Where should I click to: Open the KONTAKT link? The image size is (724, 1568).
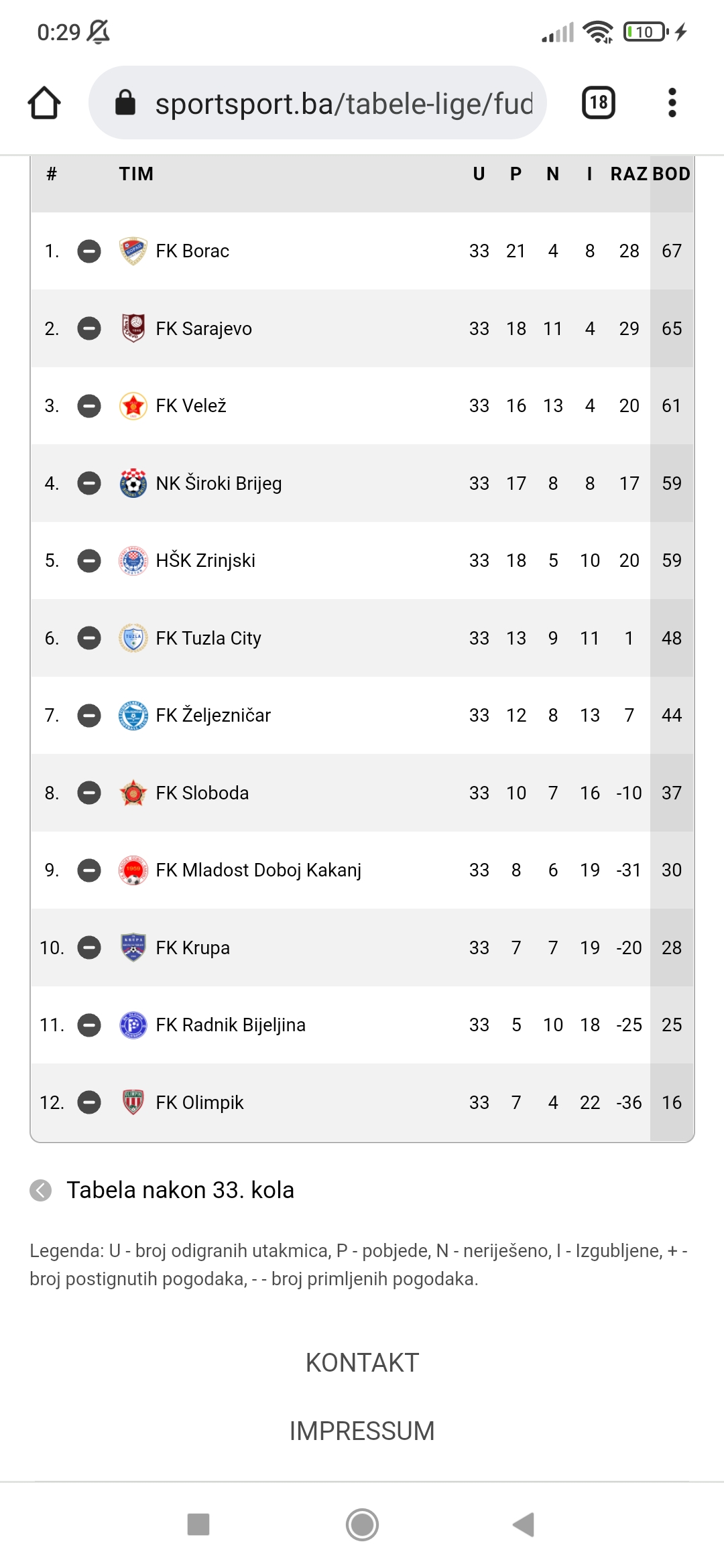[362, 1363]
